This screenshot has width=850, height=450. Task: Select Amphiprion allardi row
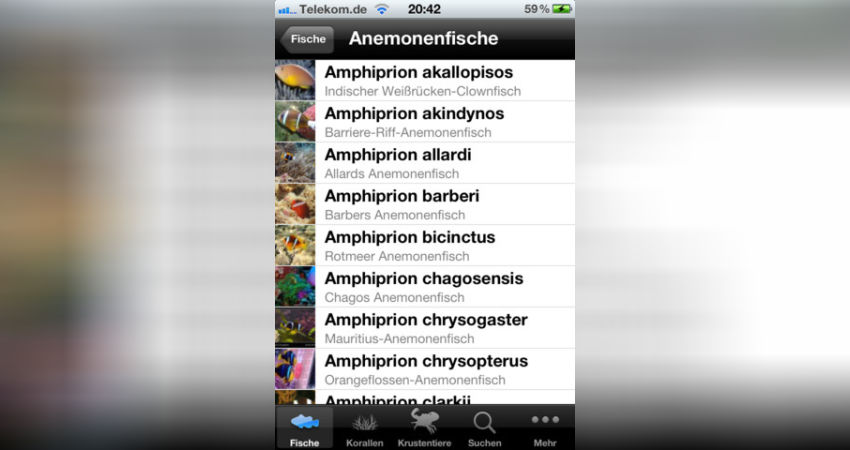coord(425,163)
